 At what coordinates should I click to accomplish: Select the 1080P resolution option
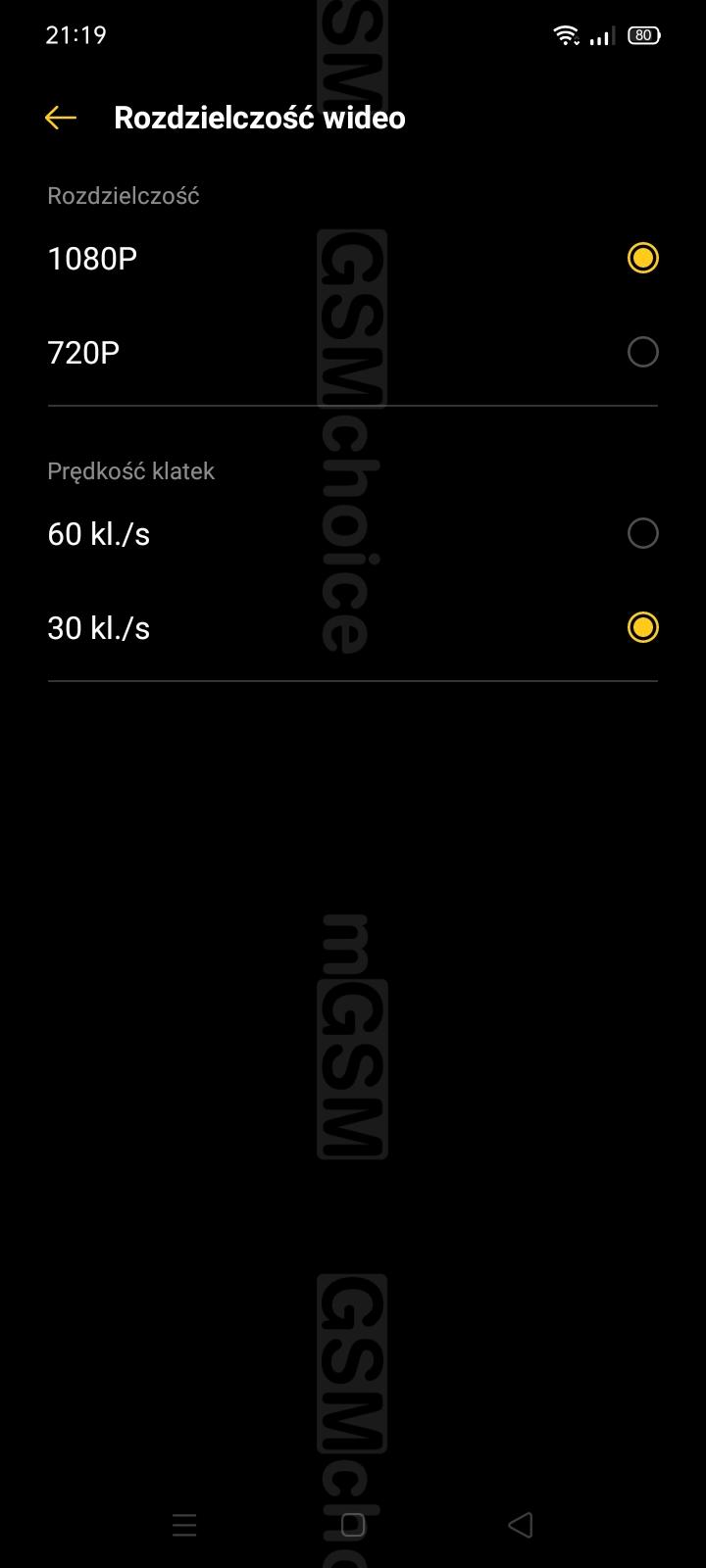353,258
